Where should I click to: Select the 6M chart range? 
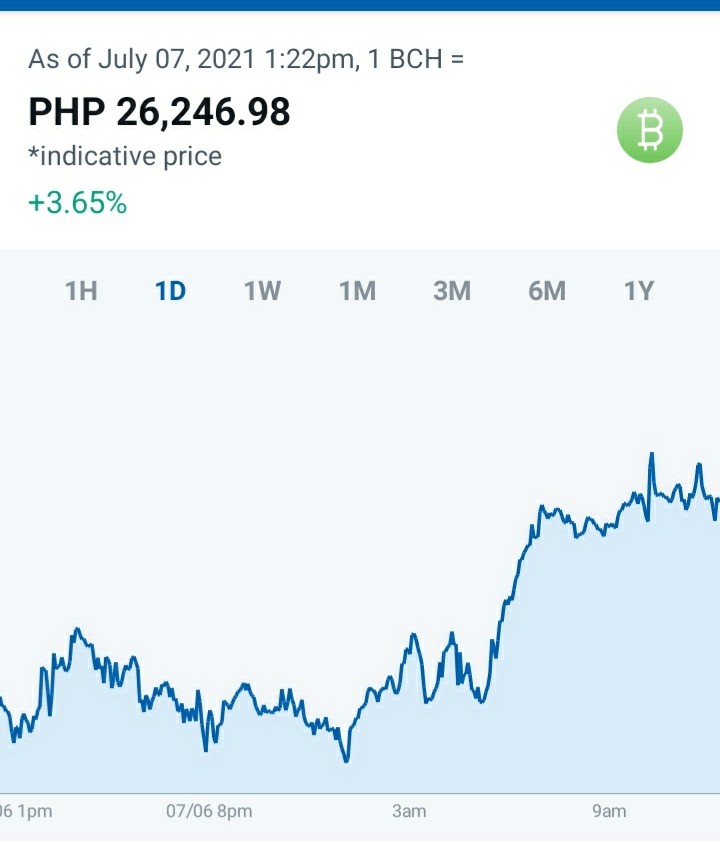[x=547, y=291]
